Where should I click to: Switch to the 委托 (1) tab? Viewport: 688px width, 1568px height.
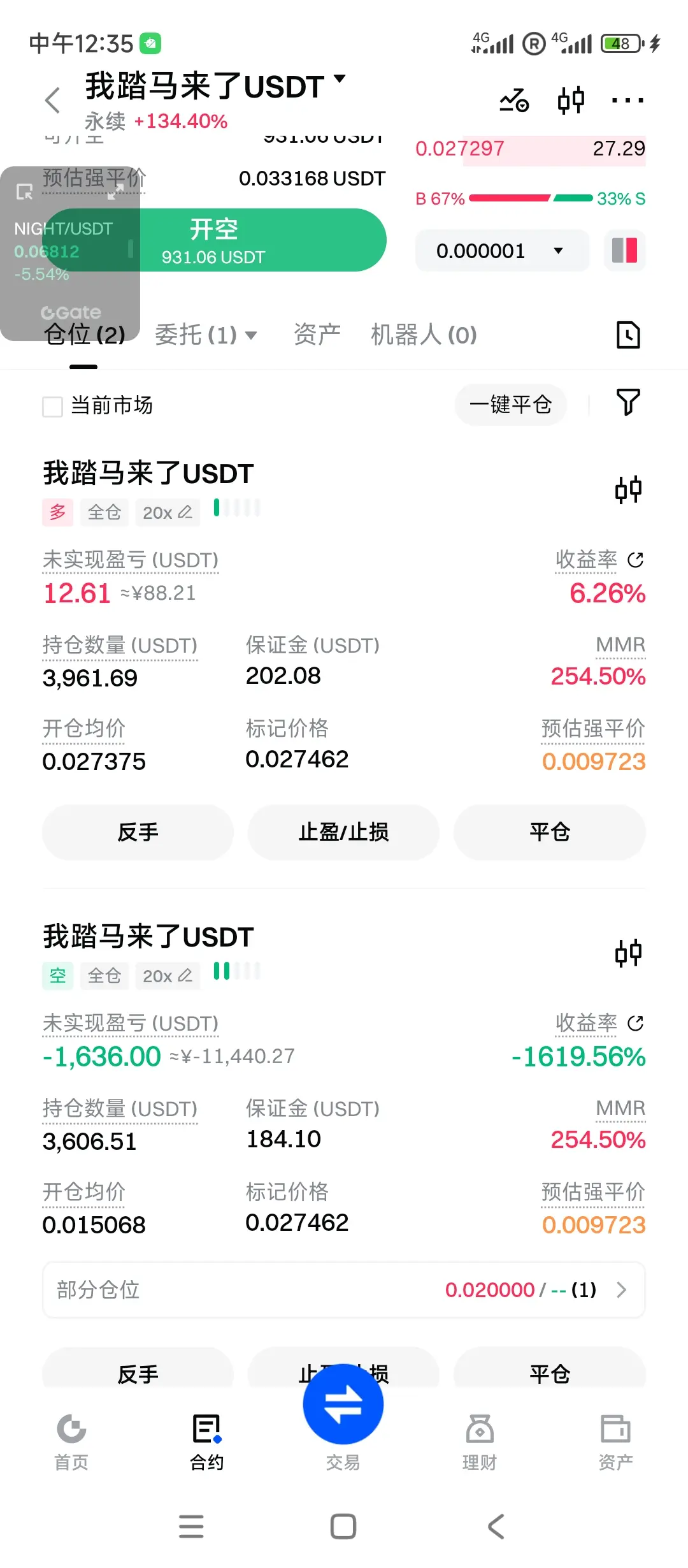pos(205,335)
